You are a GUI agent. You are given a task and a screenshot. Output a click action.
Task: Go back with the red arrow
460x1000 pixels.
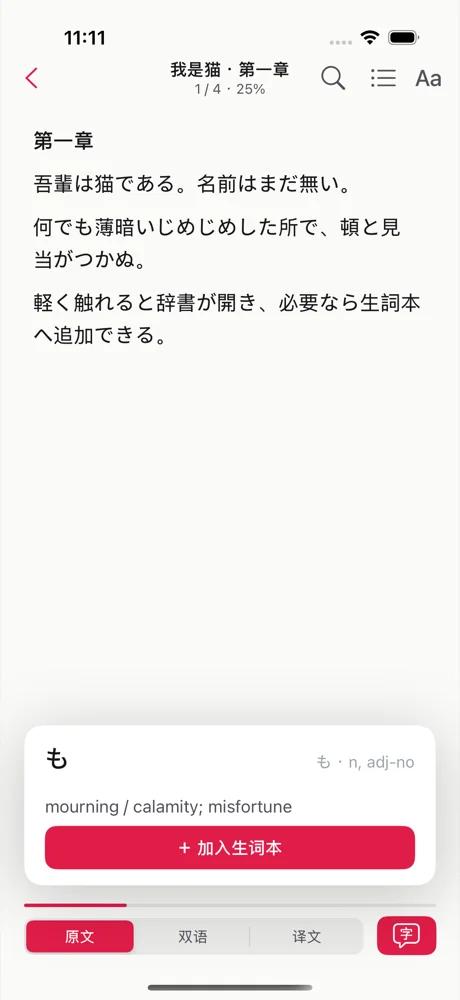click(32, 78)
